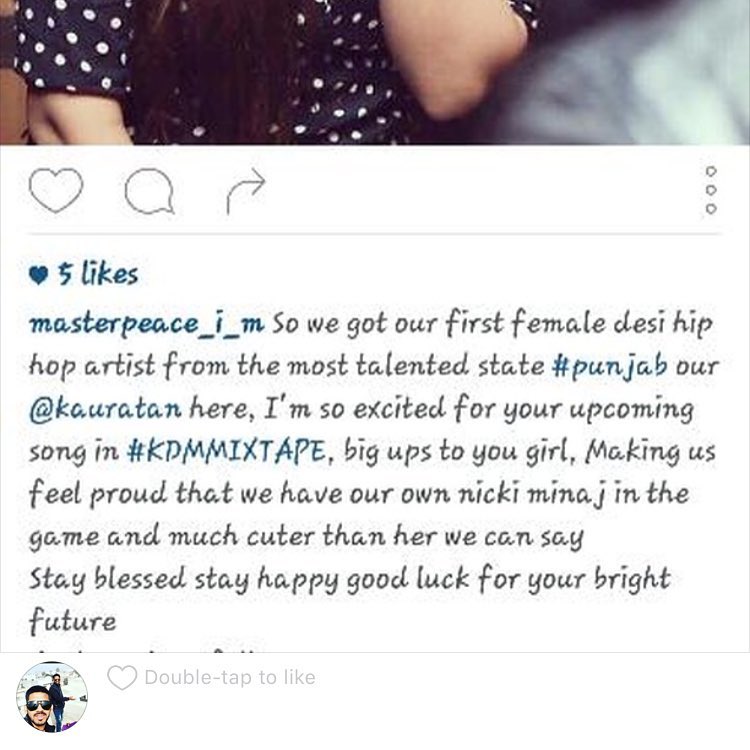Visit the @kauratan mention

click(105, 409)
